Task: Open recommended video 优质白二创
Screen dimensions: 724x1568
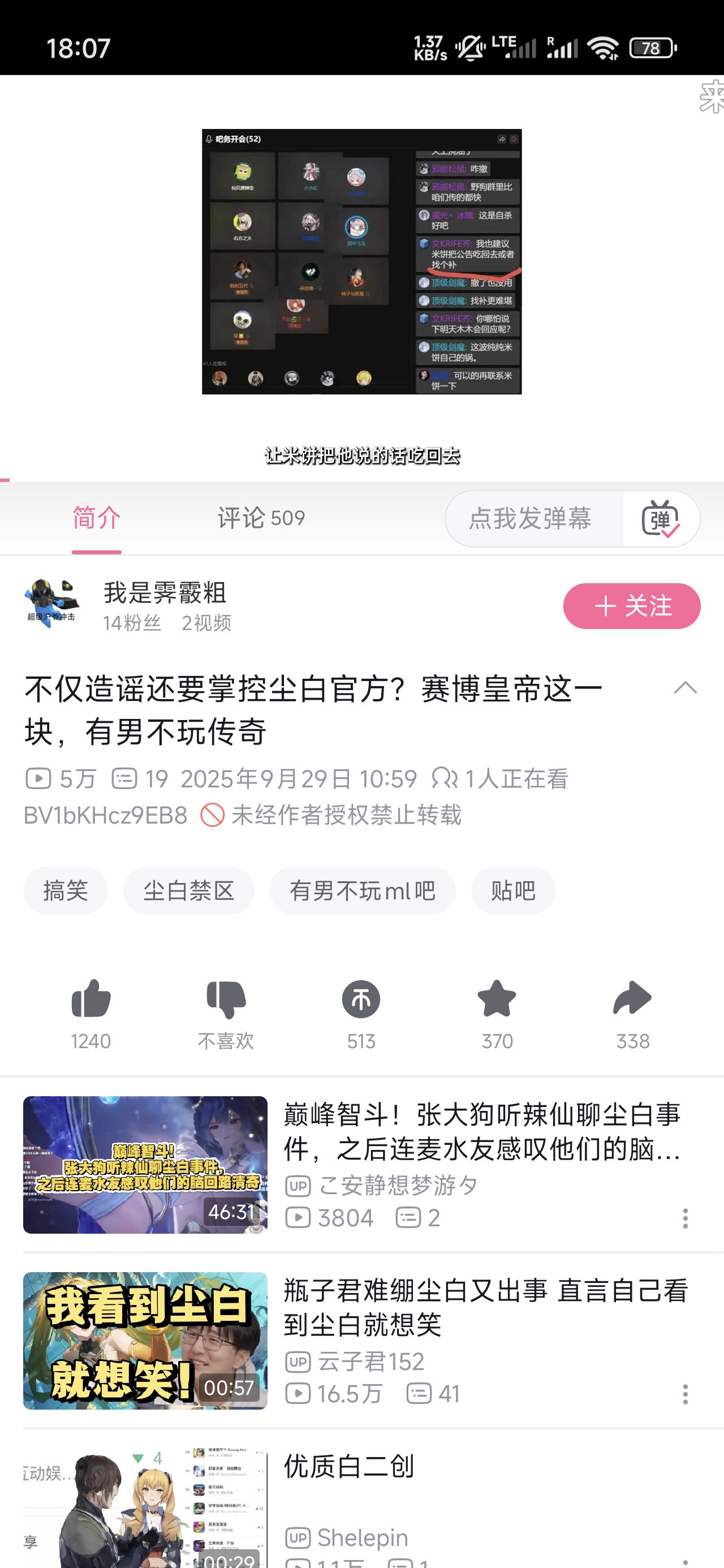Action: click(x=349, y=1466)
